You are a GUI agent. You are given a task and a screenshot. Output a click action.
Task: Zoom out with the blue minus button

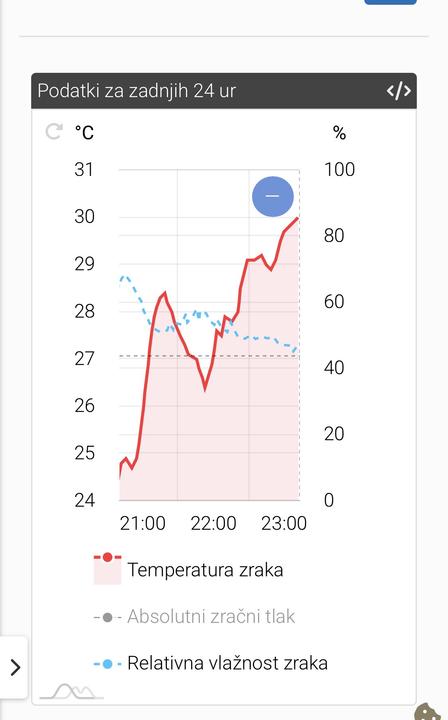click(273, 196)
